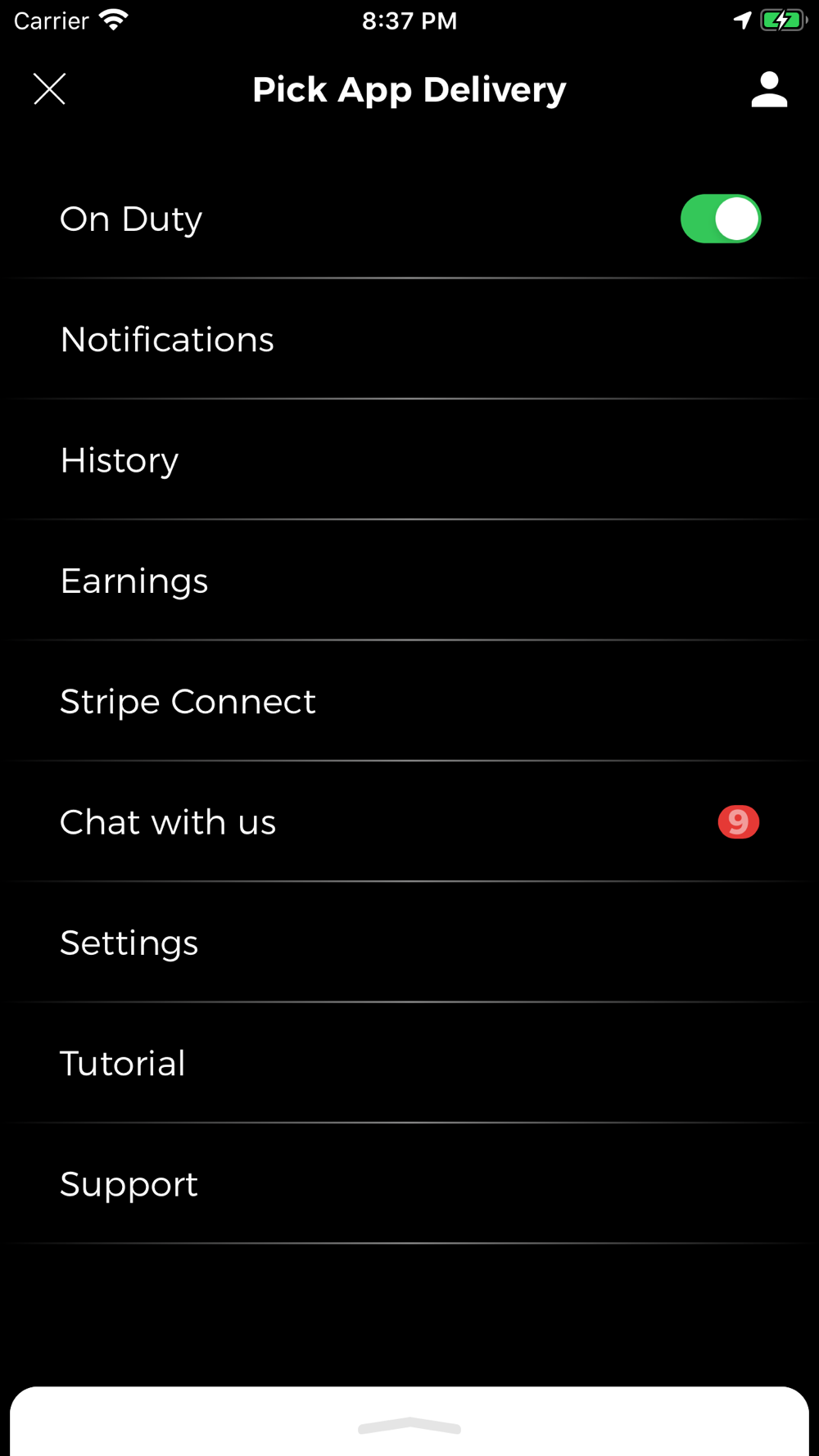The height and width of the screenshot is (1456, 819).
Task: Open Chat with us
Action: [x=409, y=821]
